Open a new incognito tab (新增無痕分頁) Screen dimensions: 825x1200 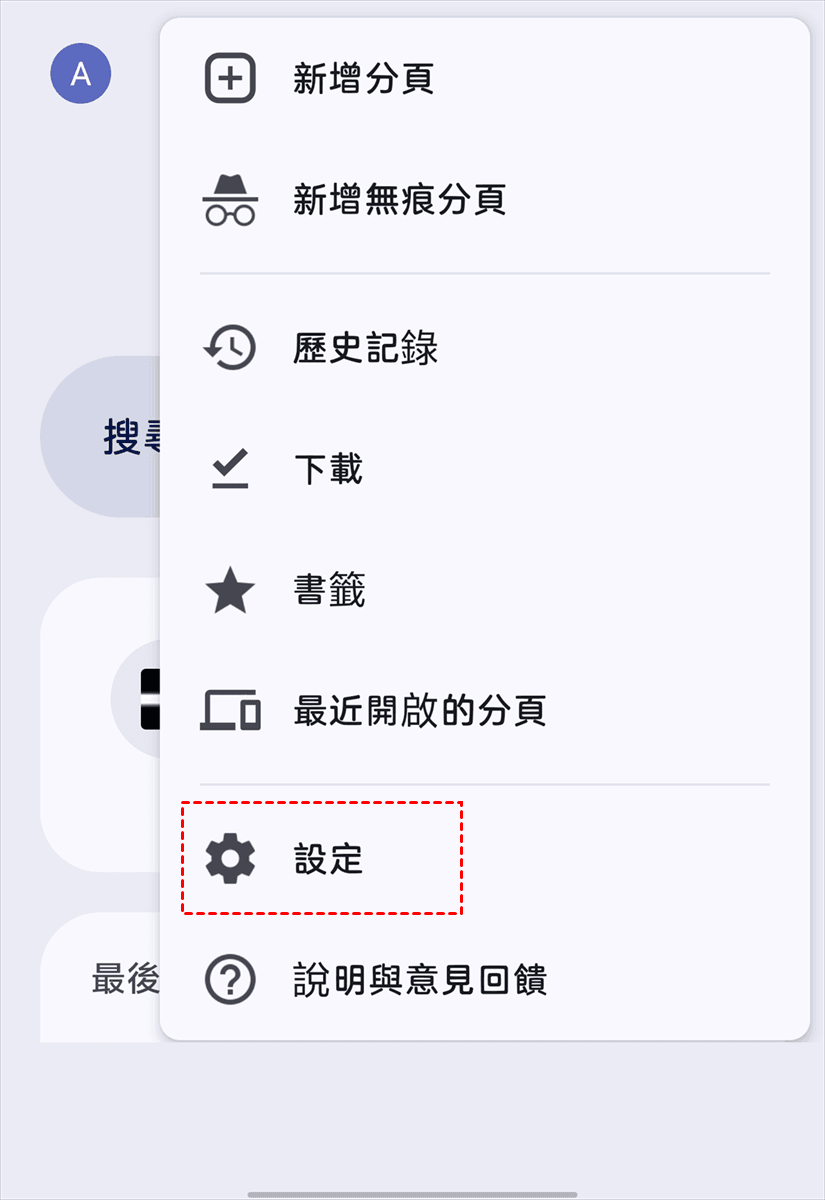point(398,200)
